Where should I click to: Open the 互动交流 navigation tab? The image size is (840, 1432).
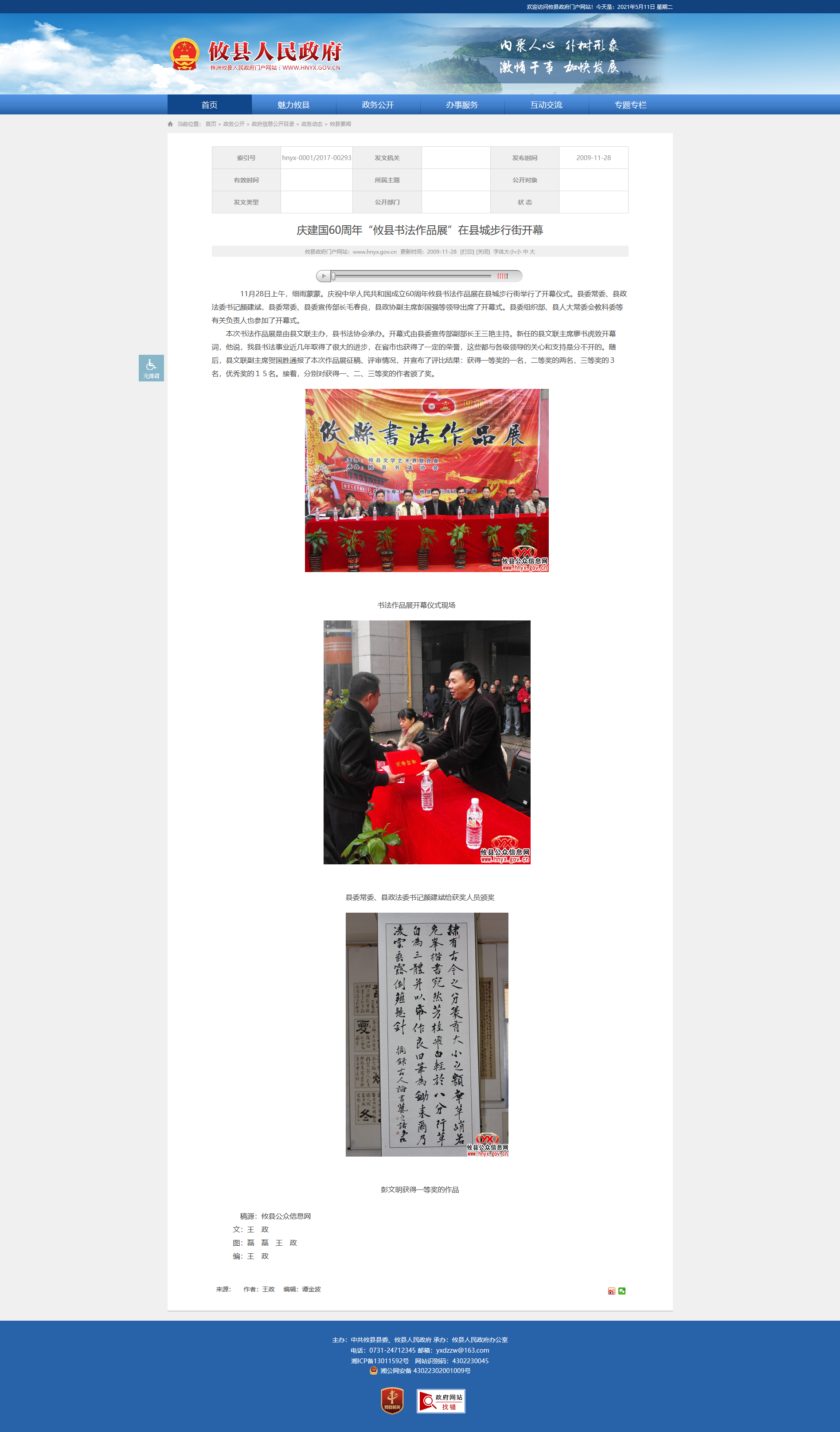pyautogui.click(x=546, y=105)
